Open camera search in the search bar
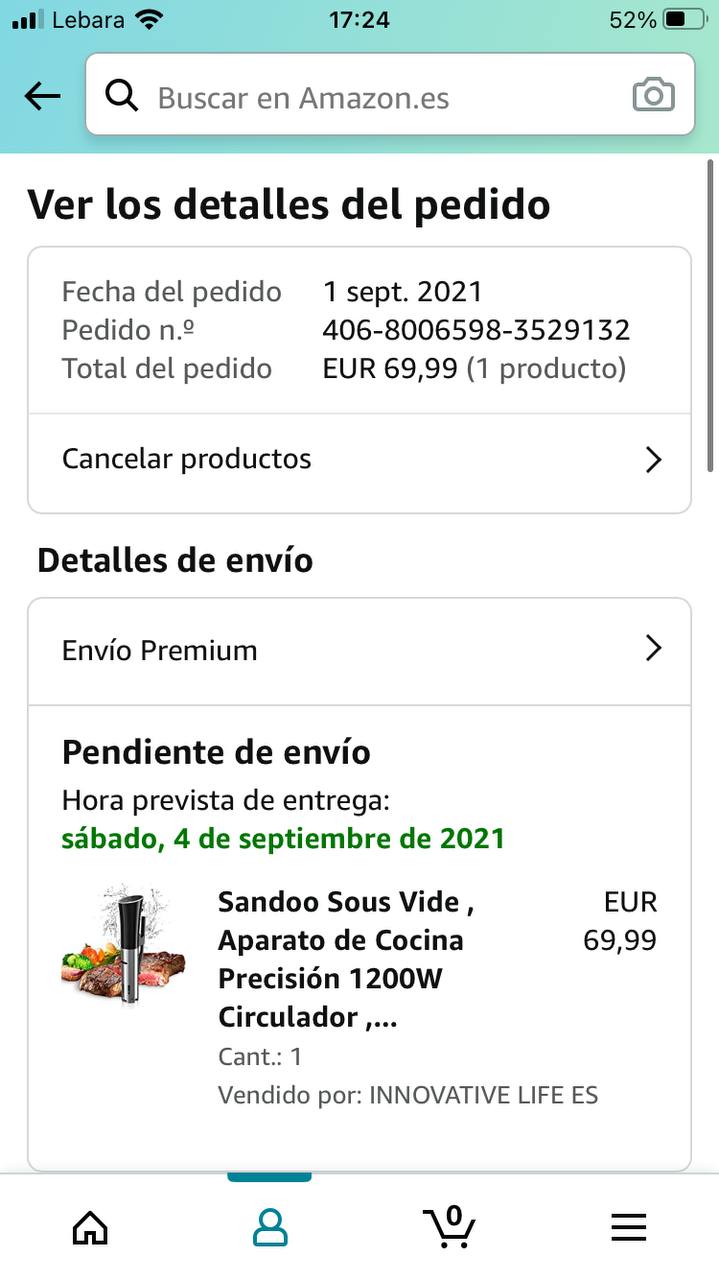Image resolution: width=719 pixels, height=1280 pixels. coord(653,96)
